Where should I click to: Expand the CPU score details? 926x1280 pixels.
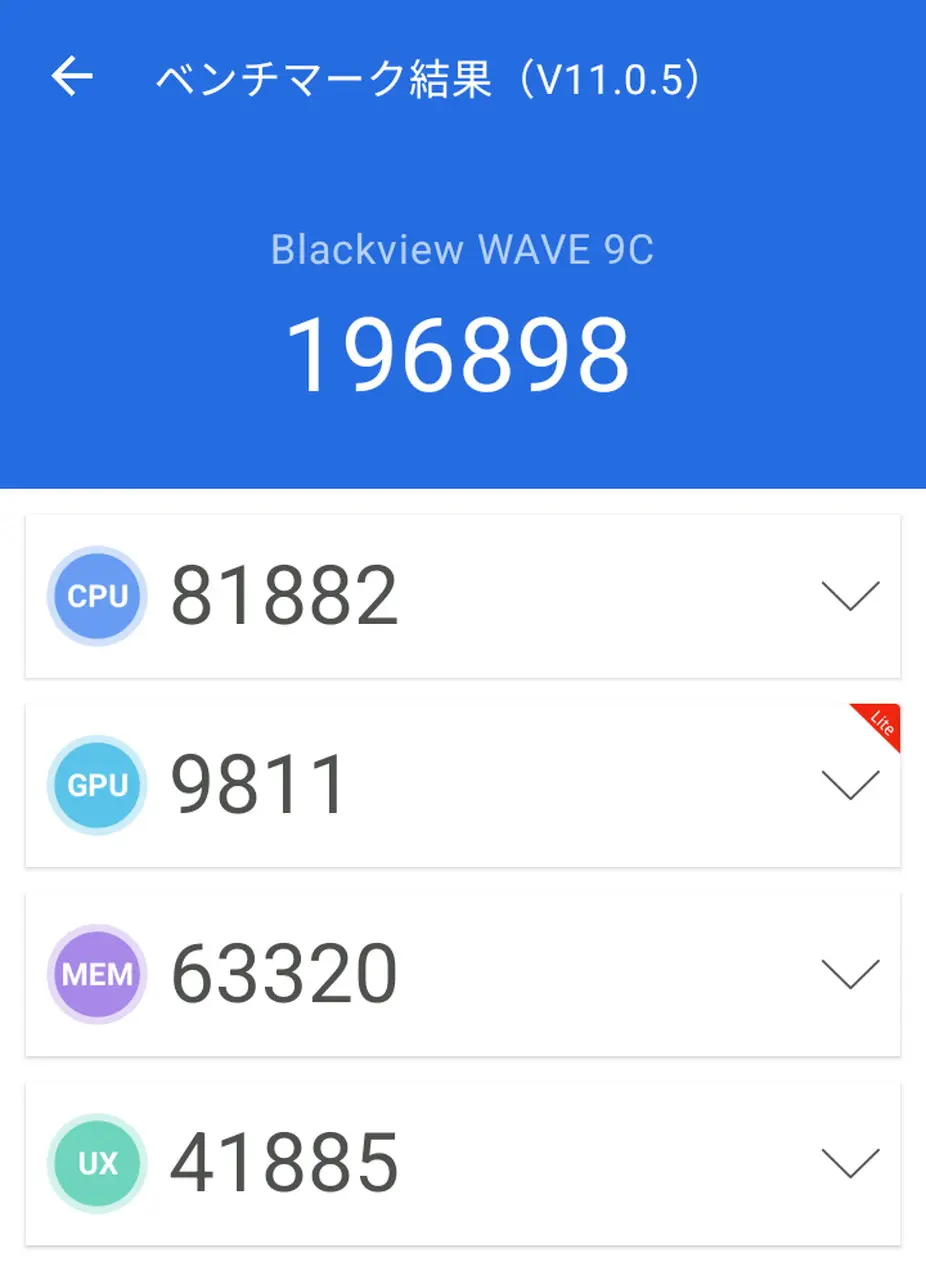tap(850, 596)
